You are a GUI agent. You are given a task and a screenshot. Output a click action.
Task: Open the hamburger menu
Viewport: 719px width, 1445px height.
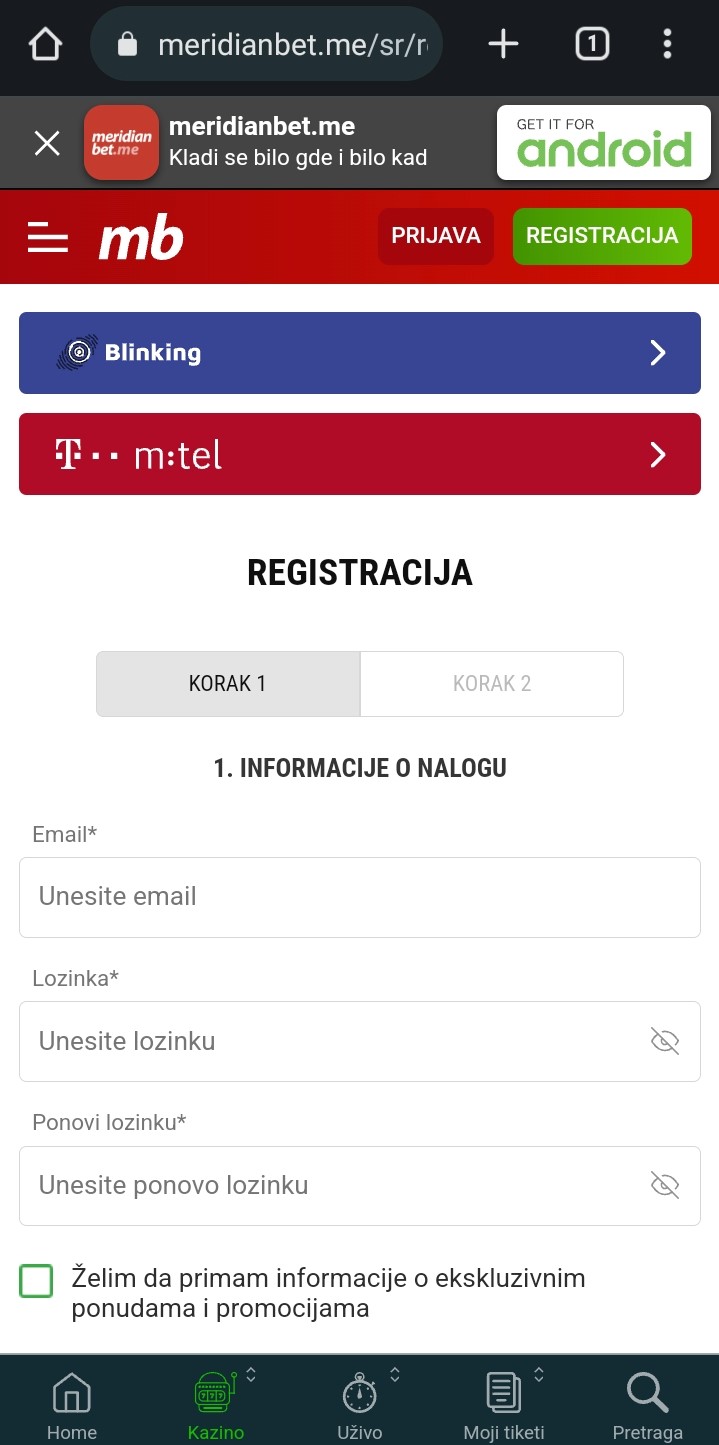47,238
